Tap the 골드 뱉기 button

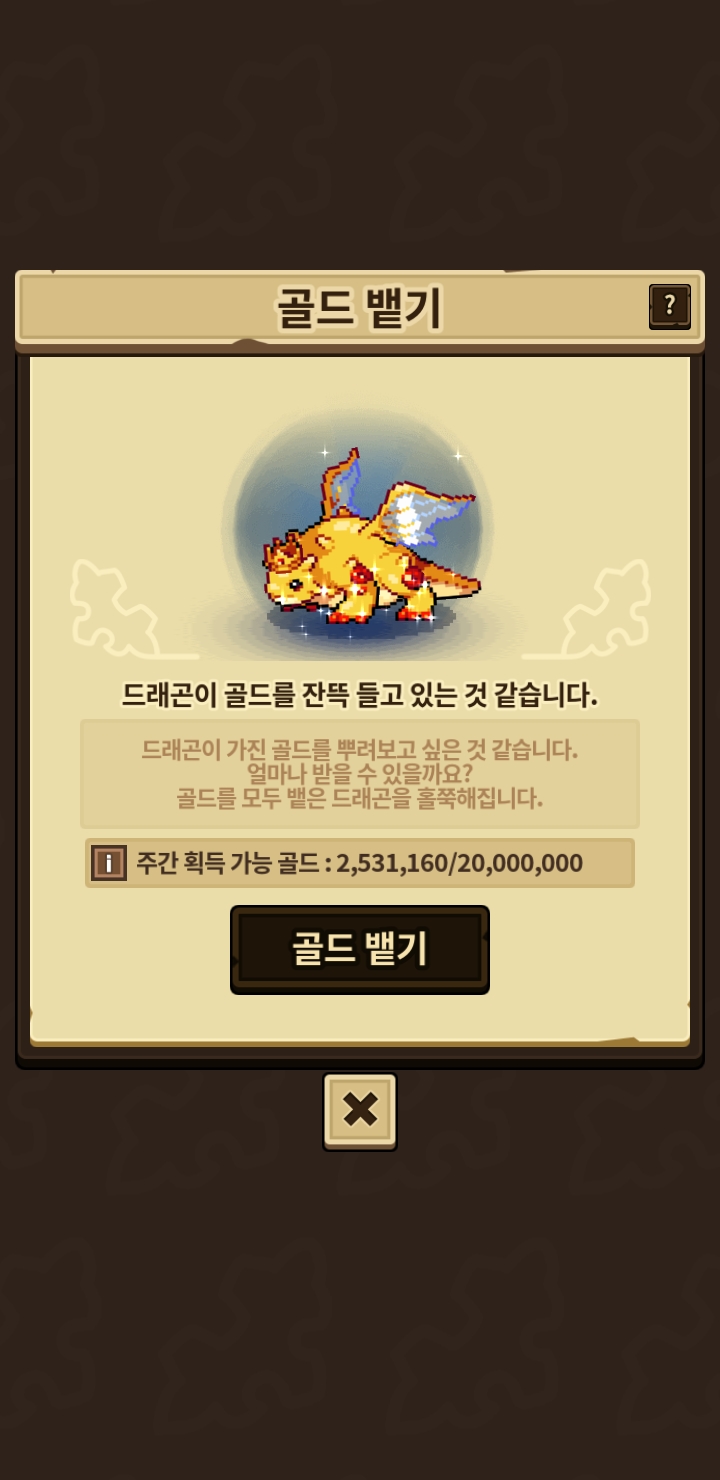pyautogui.click(x=360, y=949)
